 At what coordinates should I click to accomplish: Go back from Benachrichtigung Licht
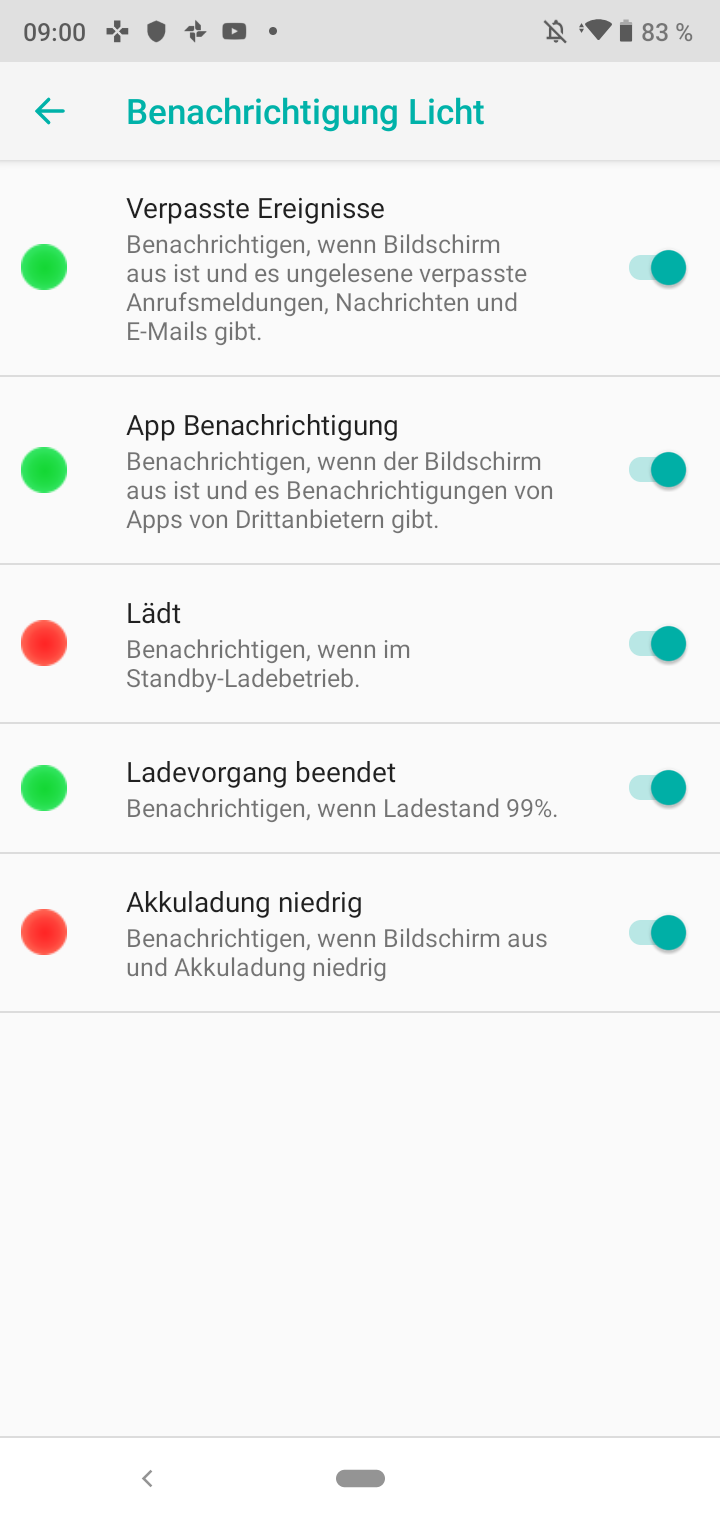pos(49,112)
